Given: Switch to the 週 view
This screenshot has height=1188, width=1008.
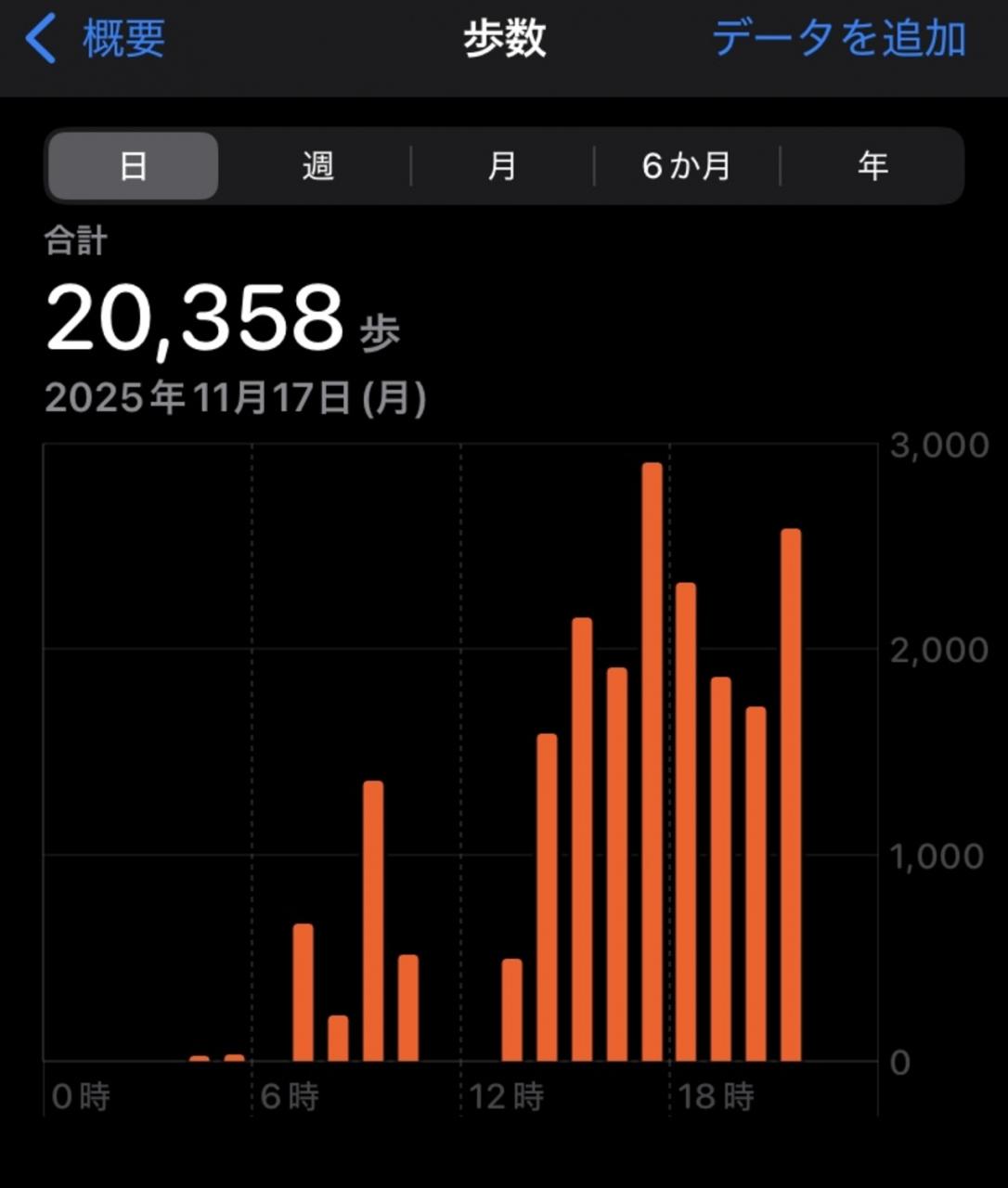Looking at the screenshot, I should click(317, 166).
